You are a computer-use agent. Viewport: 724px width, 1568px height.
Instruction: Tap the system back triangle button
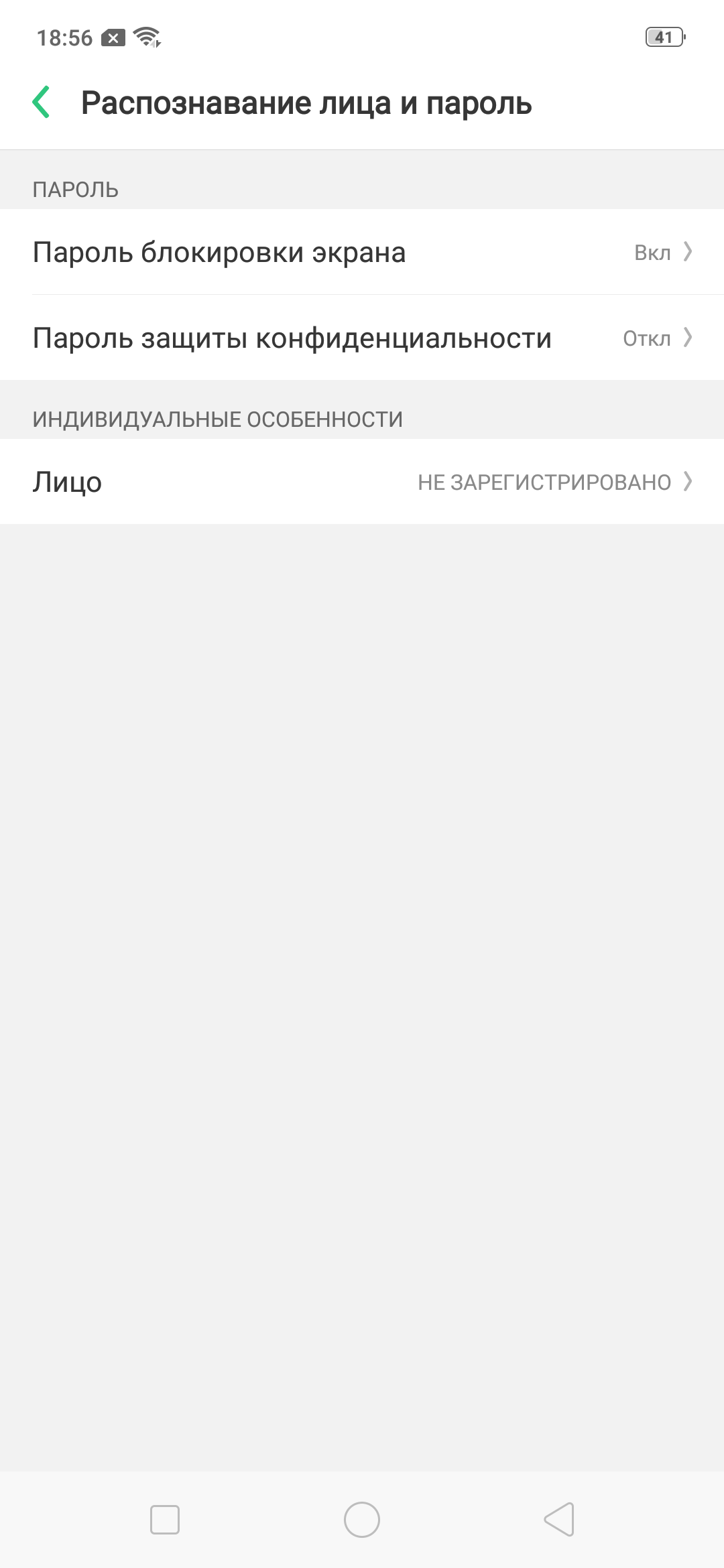tap(560, 1519)
